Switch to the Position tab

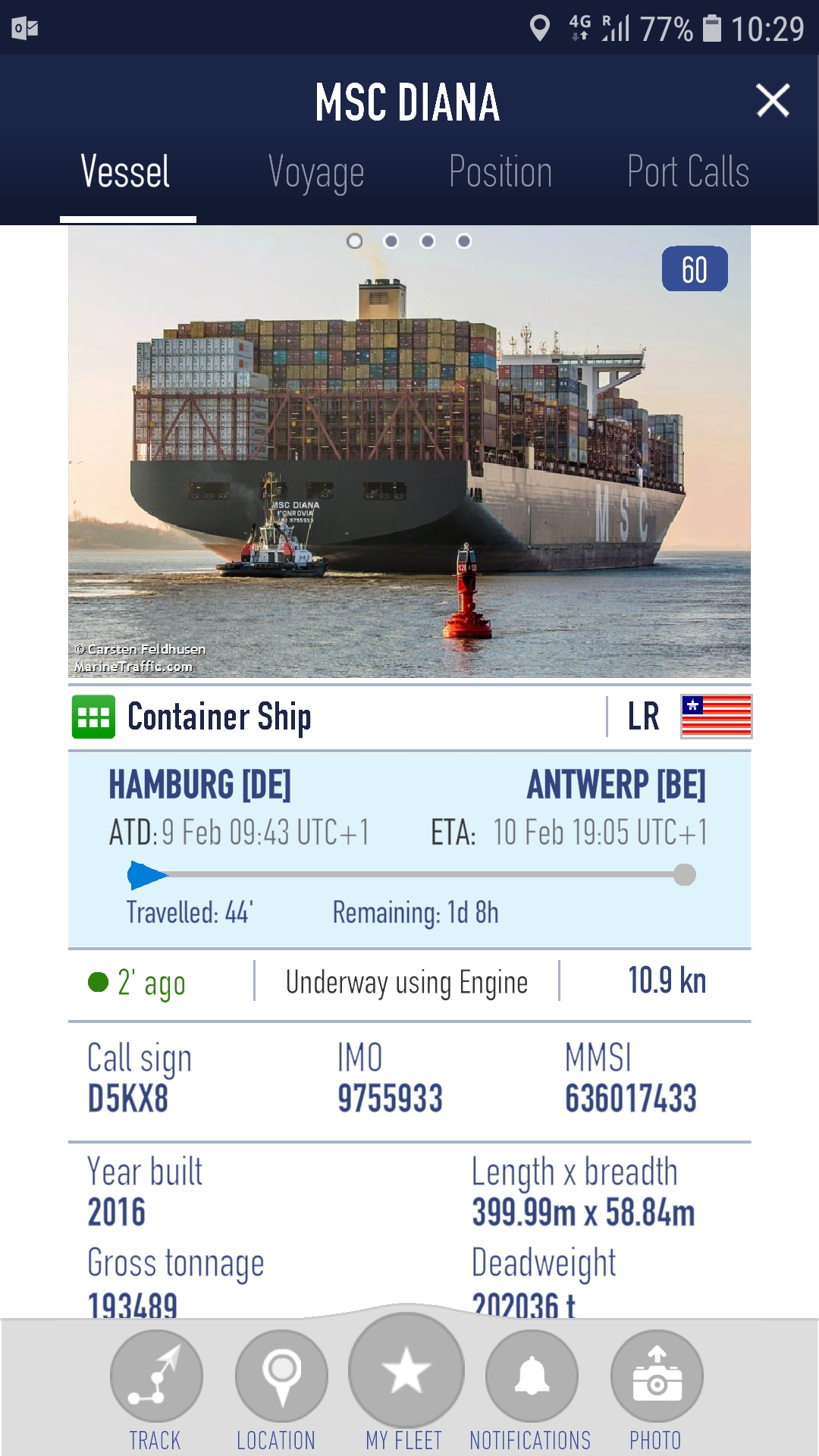500,172
